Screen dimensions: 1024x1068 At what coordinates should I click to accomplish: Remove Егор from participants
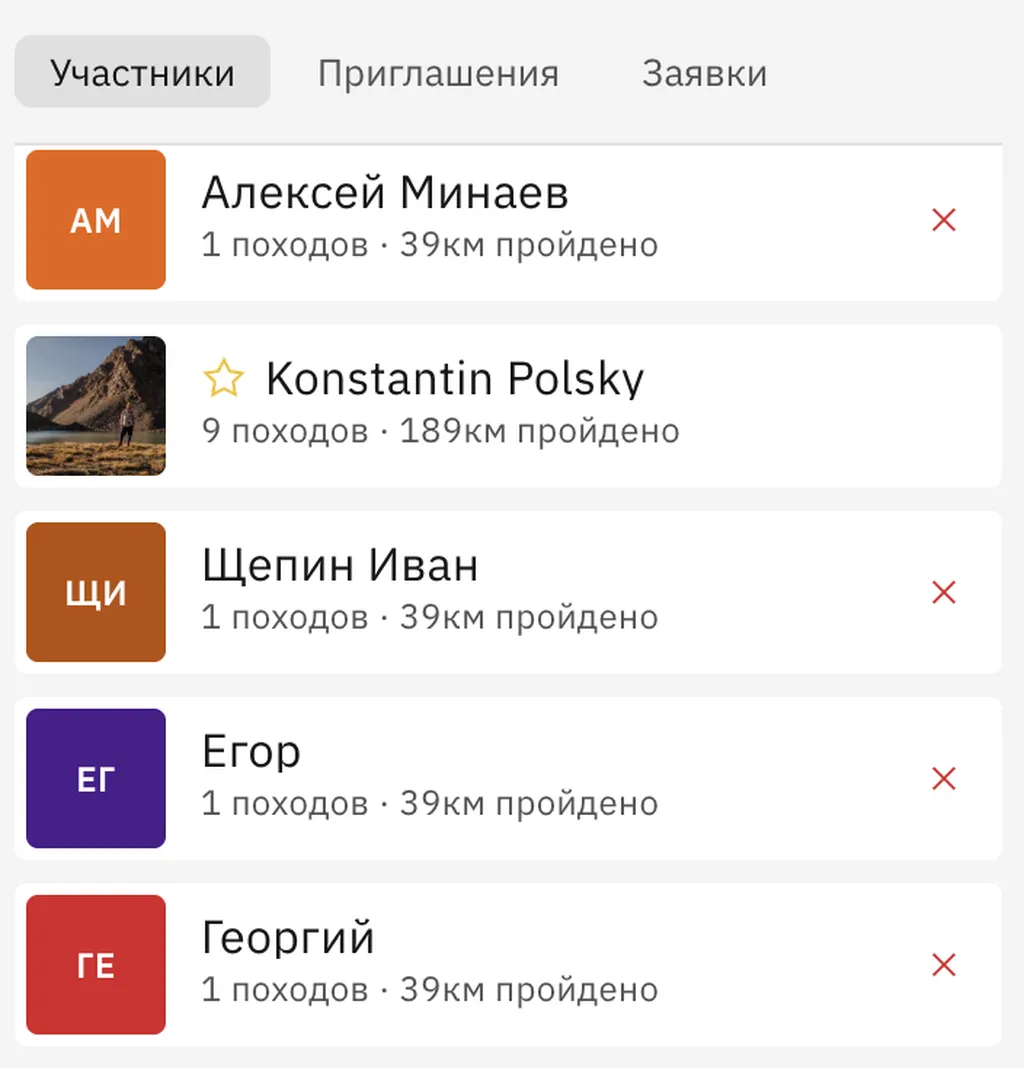(943, 779)
